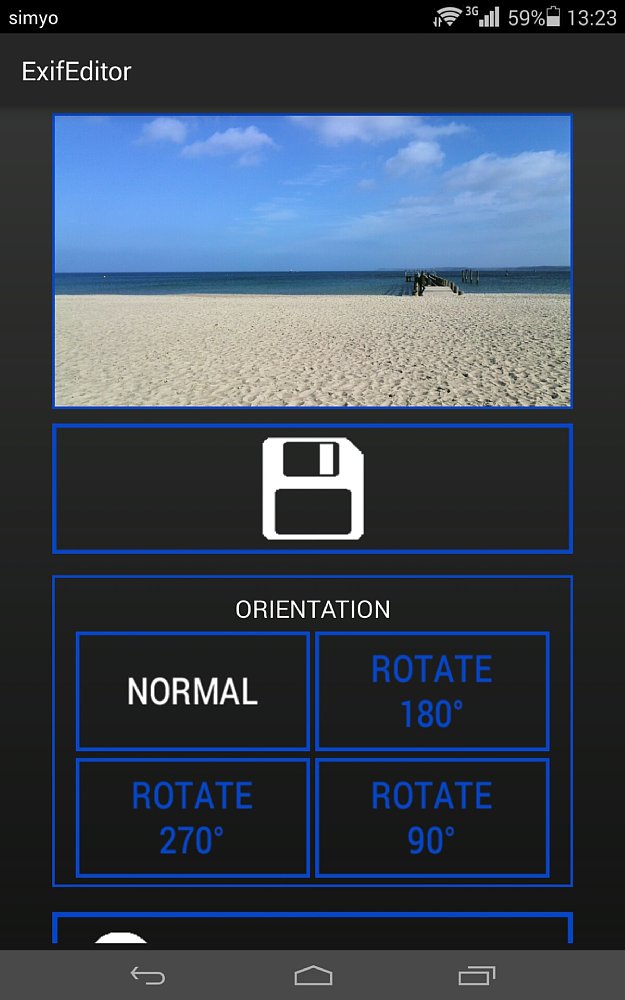Image resolution: width=625 pixels, height=1000 pixels.
Task: Select the NORMAL orientation
Action: (193, 691)
